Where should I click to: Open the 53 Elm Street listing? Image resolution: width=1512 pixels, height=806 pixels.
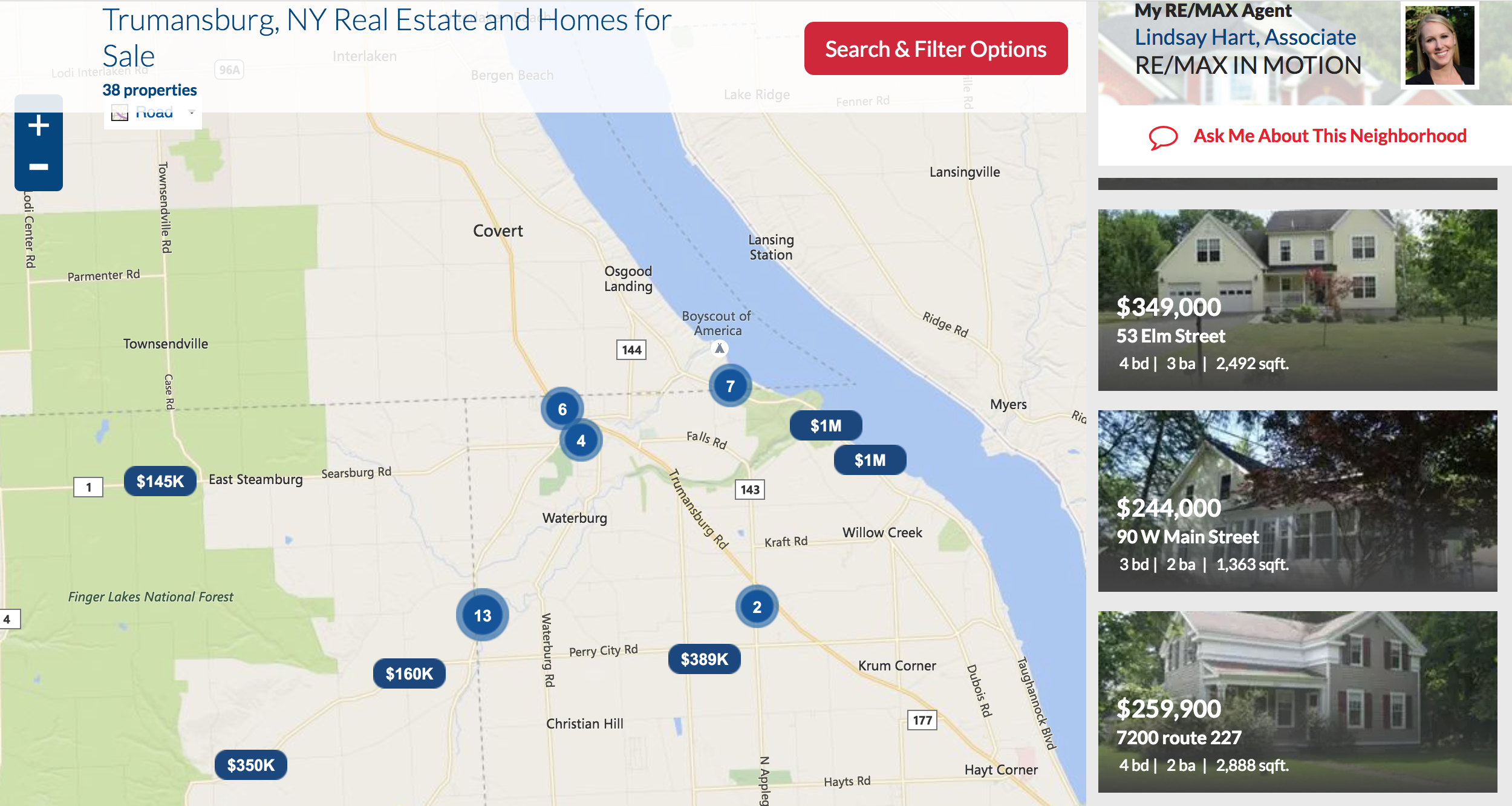[x=1297, y=300]
